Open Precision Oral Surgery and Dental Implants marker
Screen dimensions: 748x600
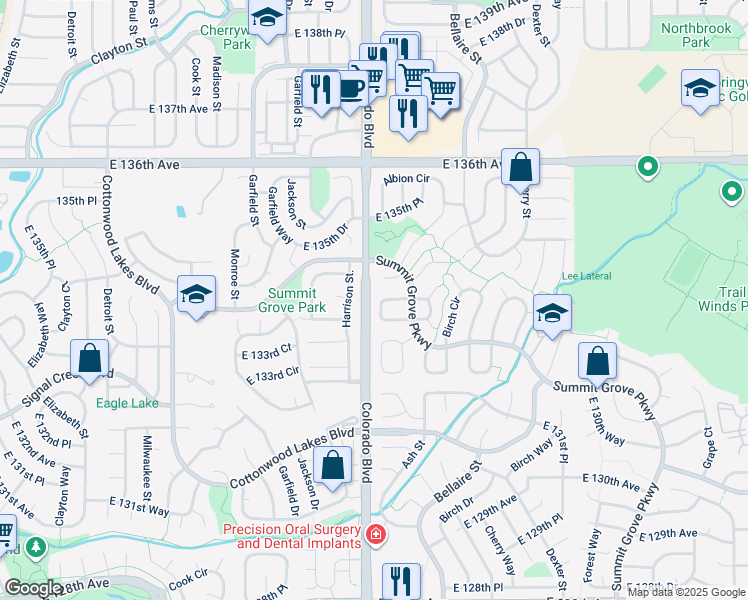click(375, 535)
